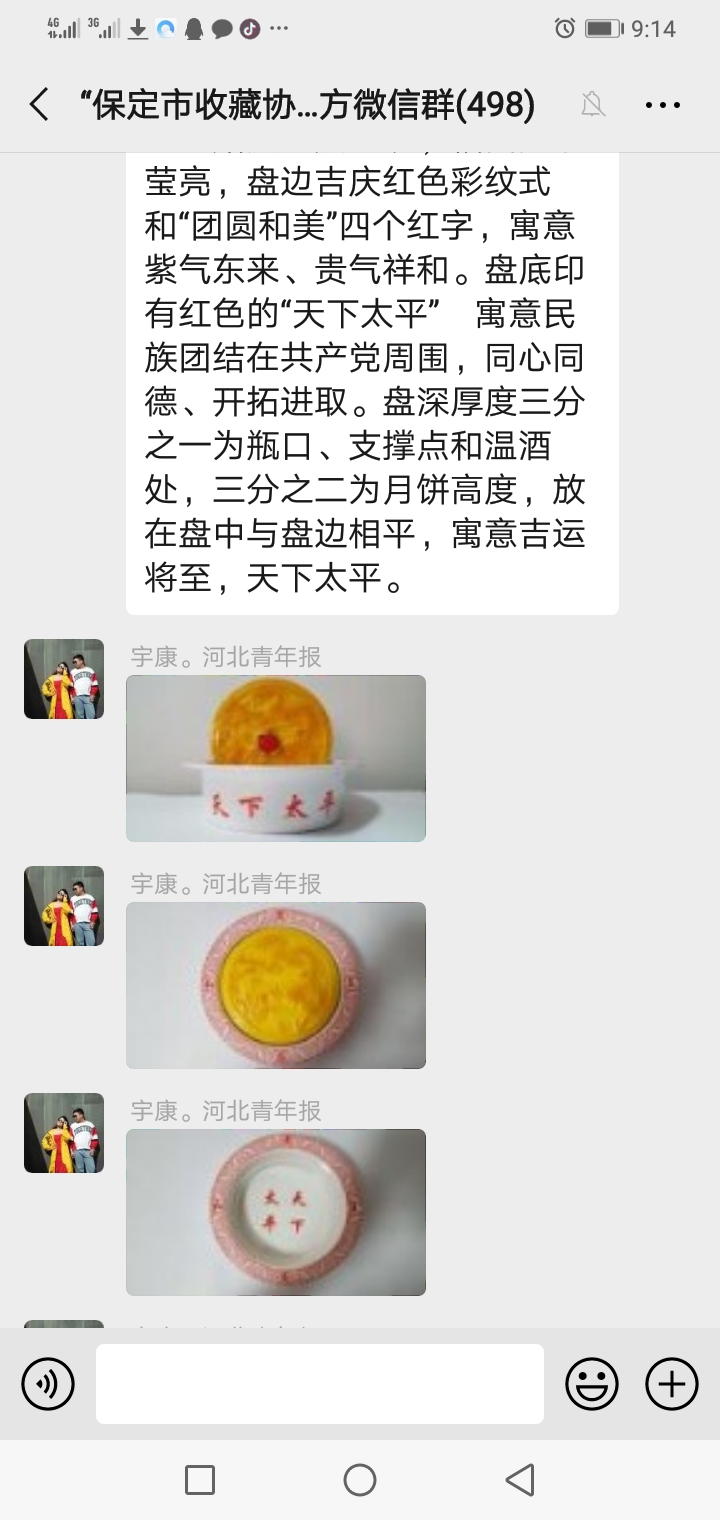Open the image of the empty plate with red characters
Image resolution: width=720 pixels, height=1520 pixels.
276,1212
